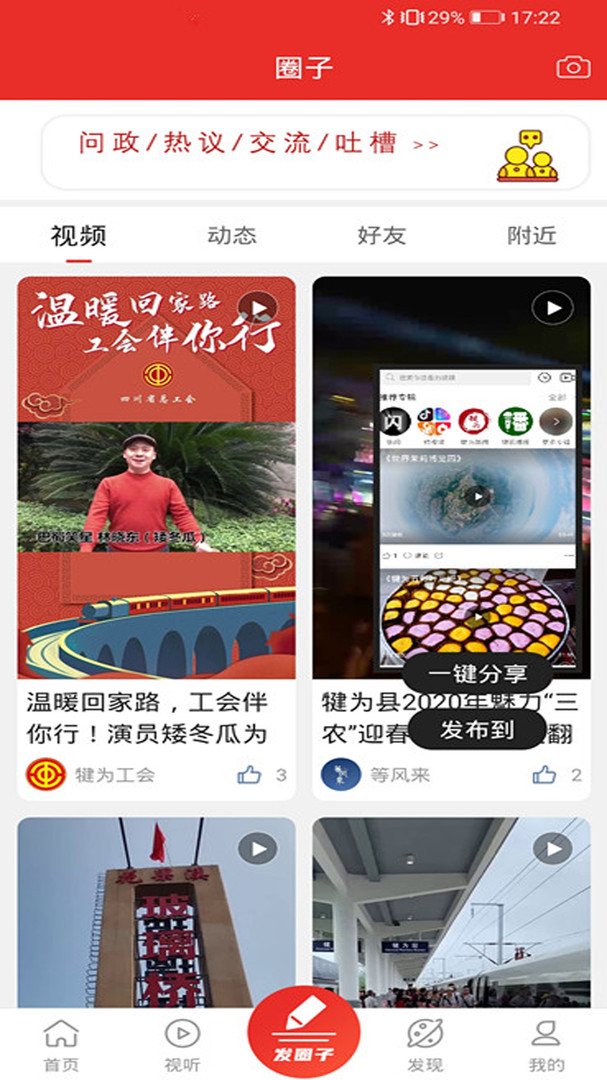Open the train station platform video
The height and width of the screenshot is (1080, 607).
[452, 912]
